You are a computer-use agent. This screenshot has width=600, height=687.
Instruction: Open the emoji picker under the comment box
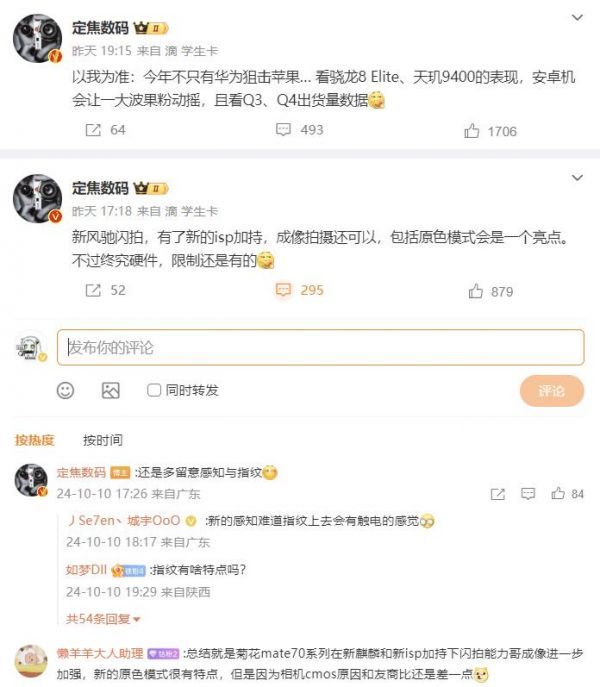tap(66, 390)
